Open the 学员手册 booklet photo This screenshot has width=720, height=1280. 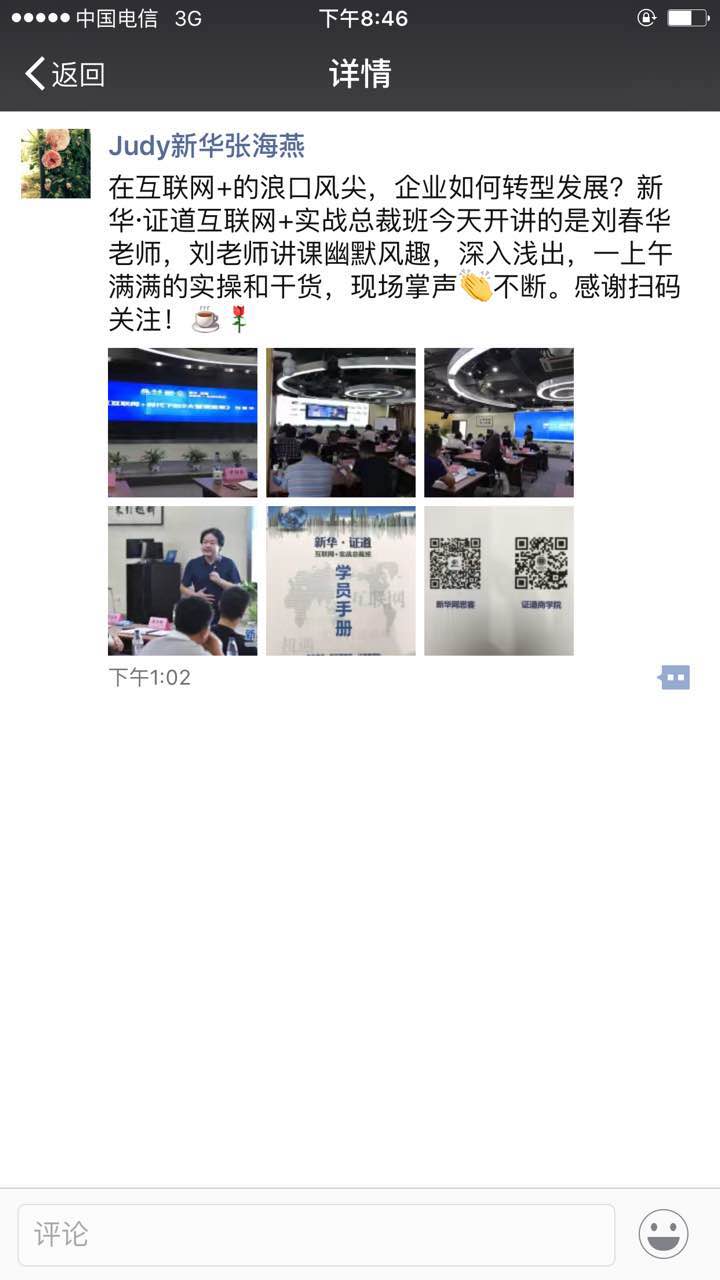point(340,580)
